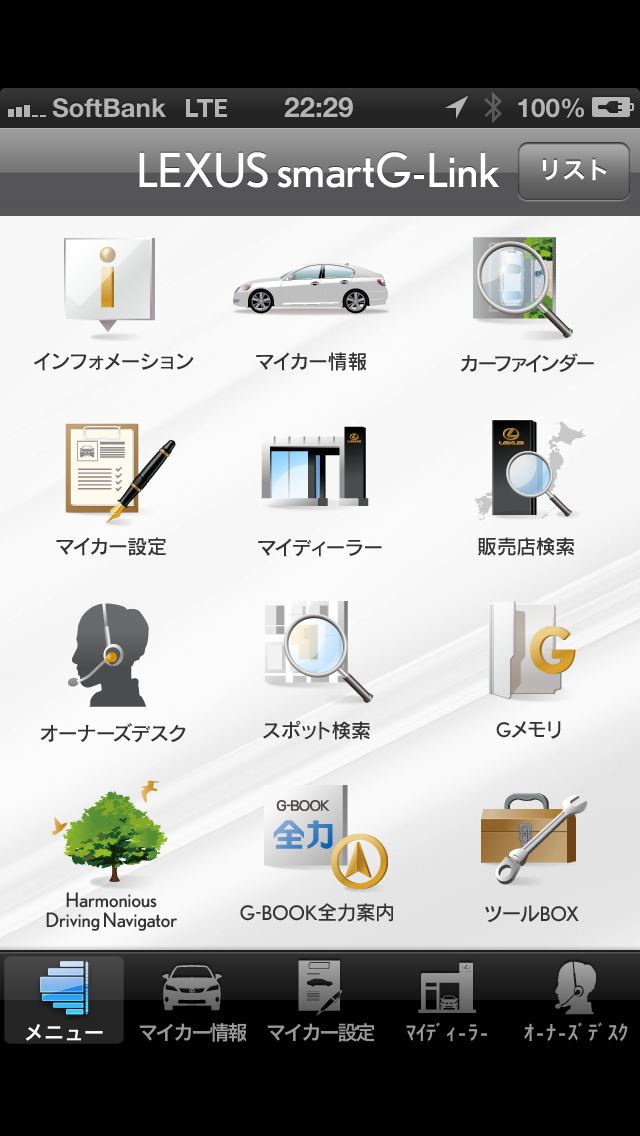Image resolution: width=640 pixels, height=1136 pixels.
Task: Switch to the メニュー tab
Action: 64,1001
